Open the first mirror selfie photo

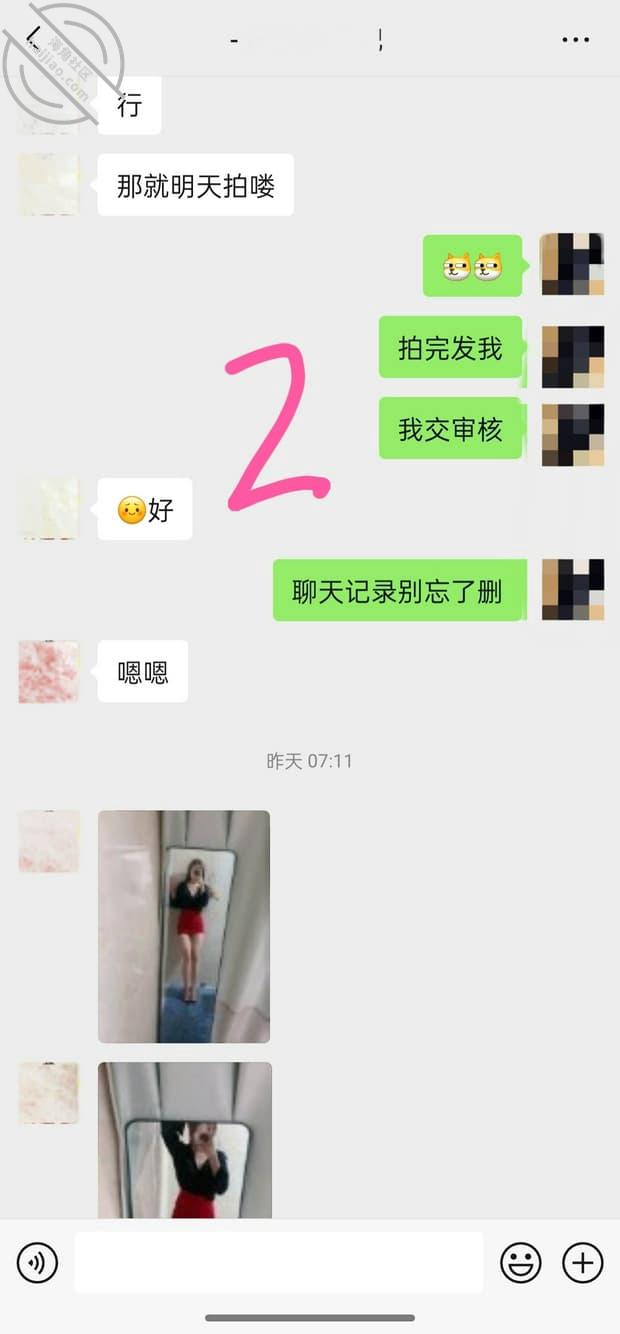(184, 927)
